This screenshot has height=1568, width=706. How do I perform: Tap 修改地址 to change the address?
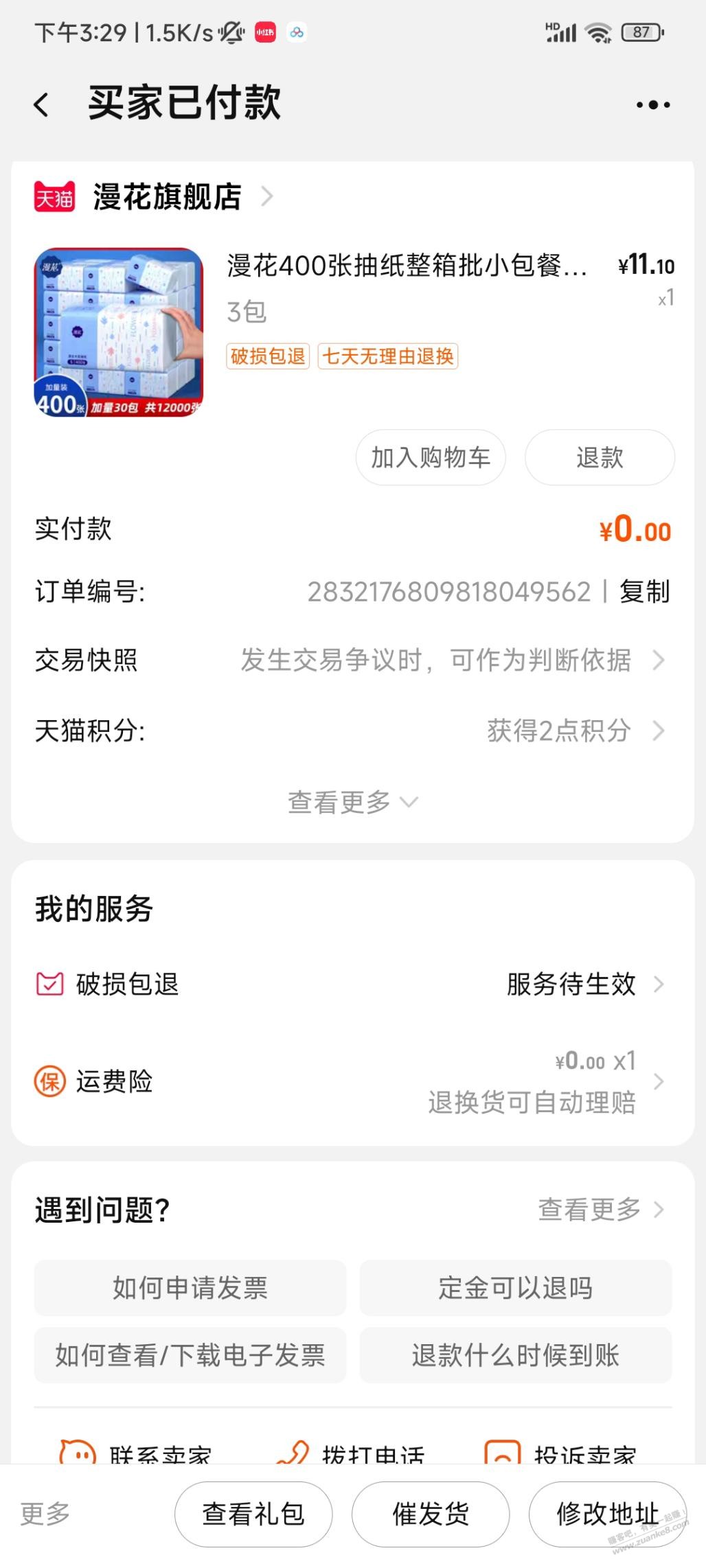607,1514
